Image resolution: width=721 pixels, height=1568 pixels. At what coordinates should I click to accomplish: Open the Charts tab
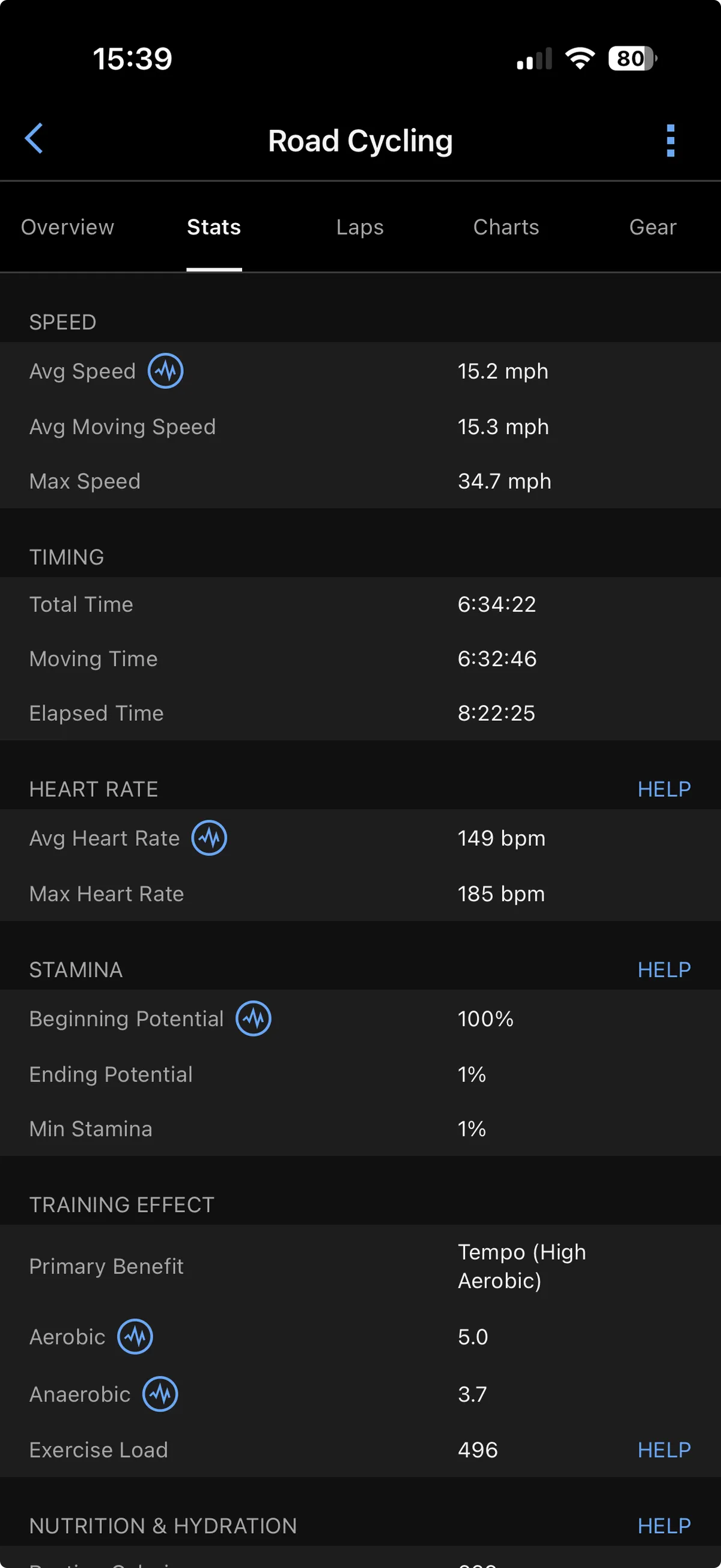click(507, 227)
